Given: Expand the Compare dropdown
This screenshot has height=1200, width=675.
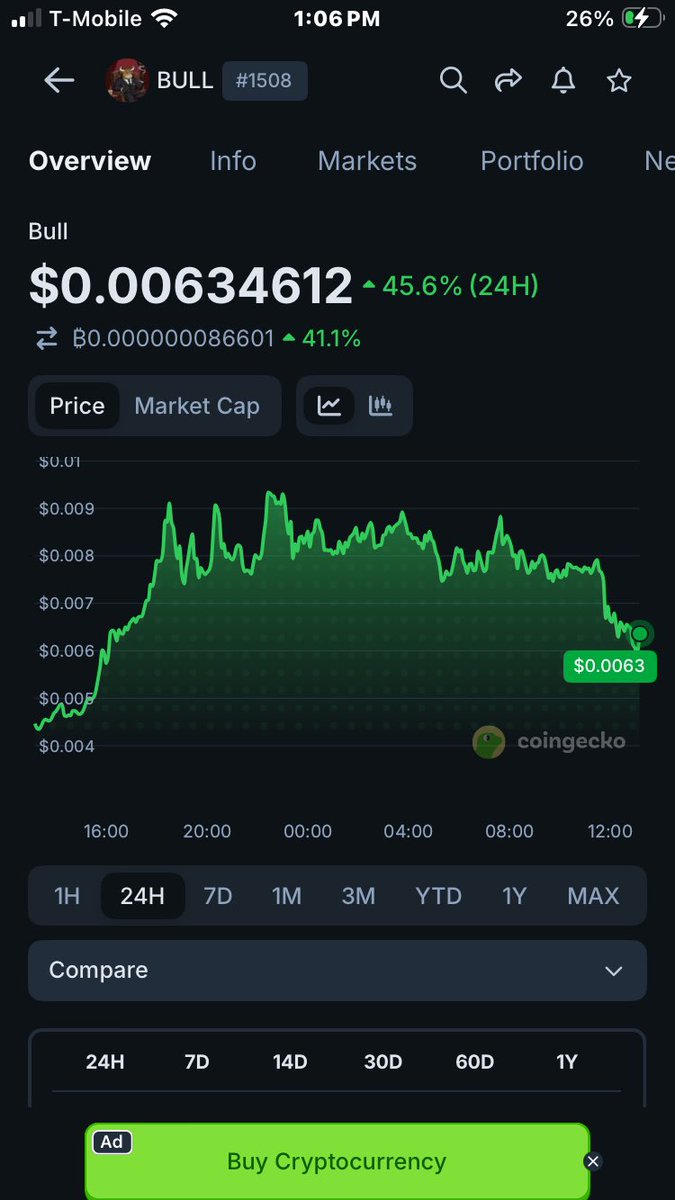Looking at the screenshot, I should 337,970.
